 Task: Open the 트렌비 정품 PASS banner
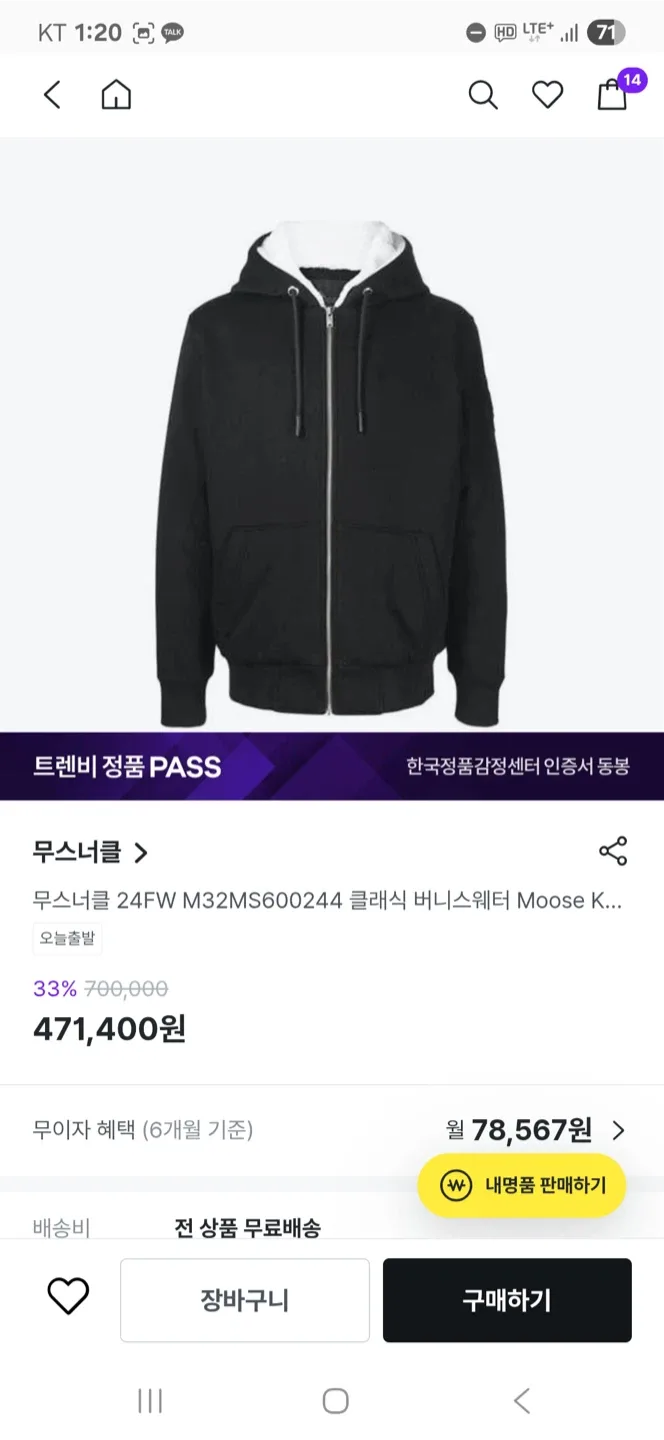[332, 767]
